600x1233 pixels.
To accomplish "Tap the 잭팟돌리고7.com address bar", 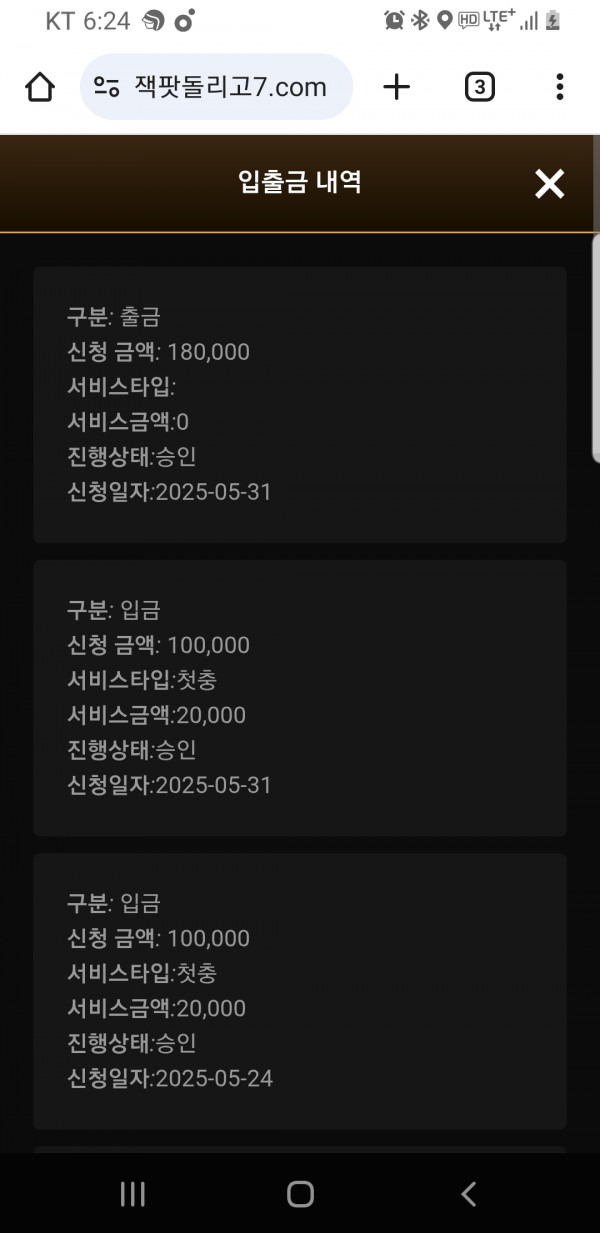I will (x=217, y=87).
